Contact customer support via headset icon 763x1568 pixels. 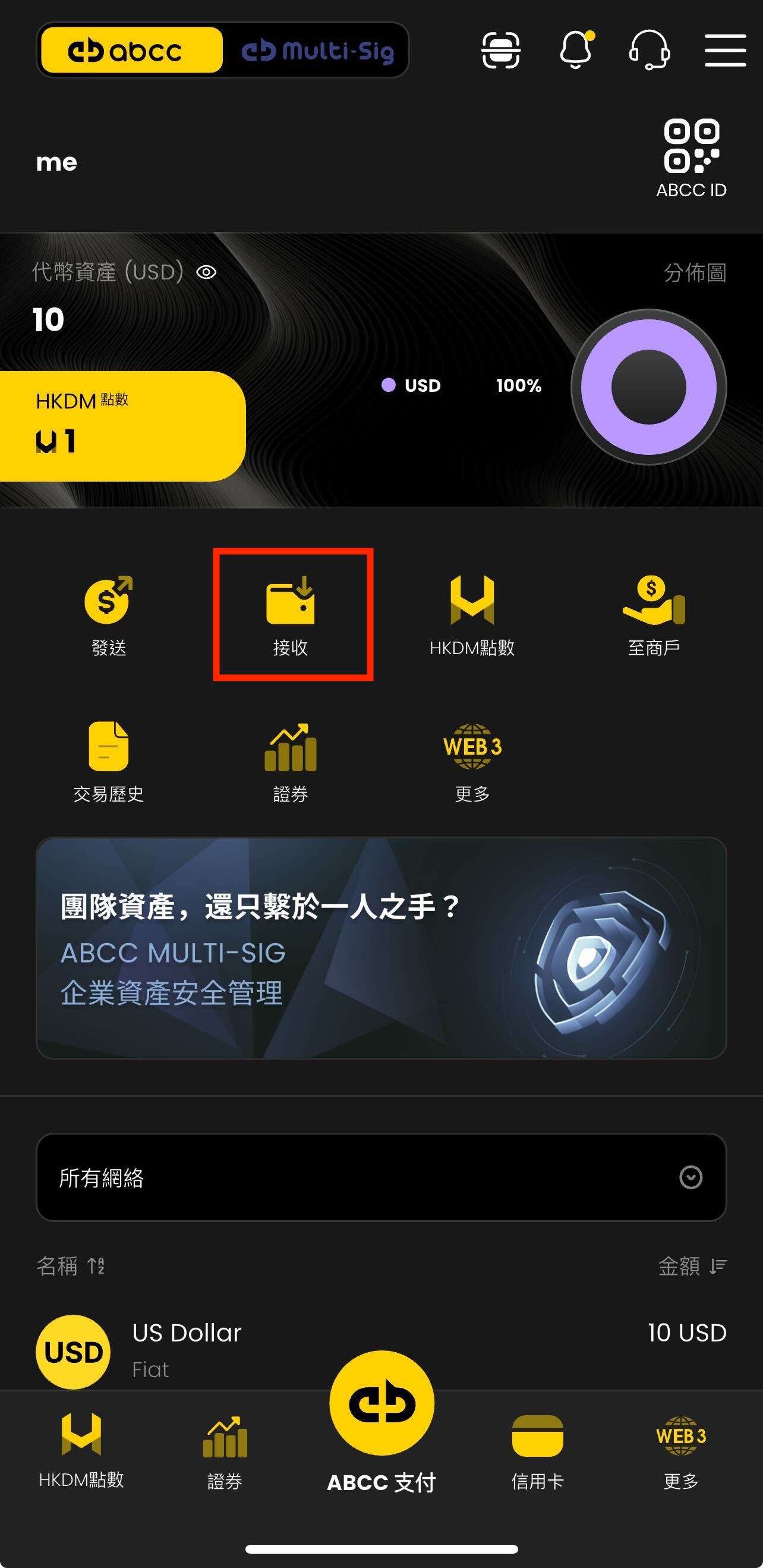(x=650, y=50)
